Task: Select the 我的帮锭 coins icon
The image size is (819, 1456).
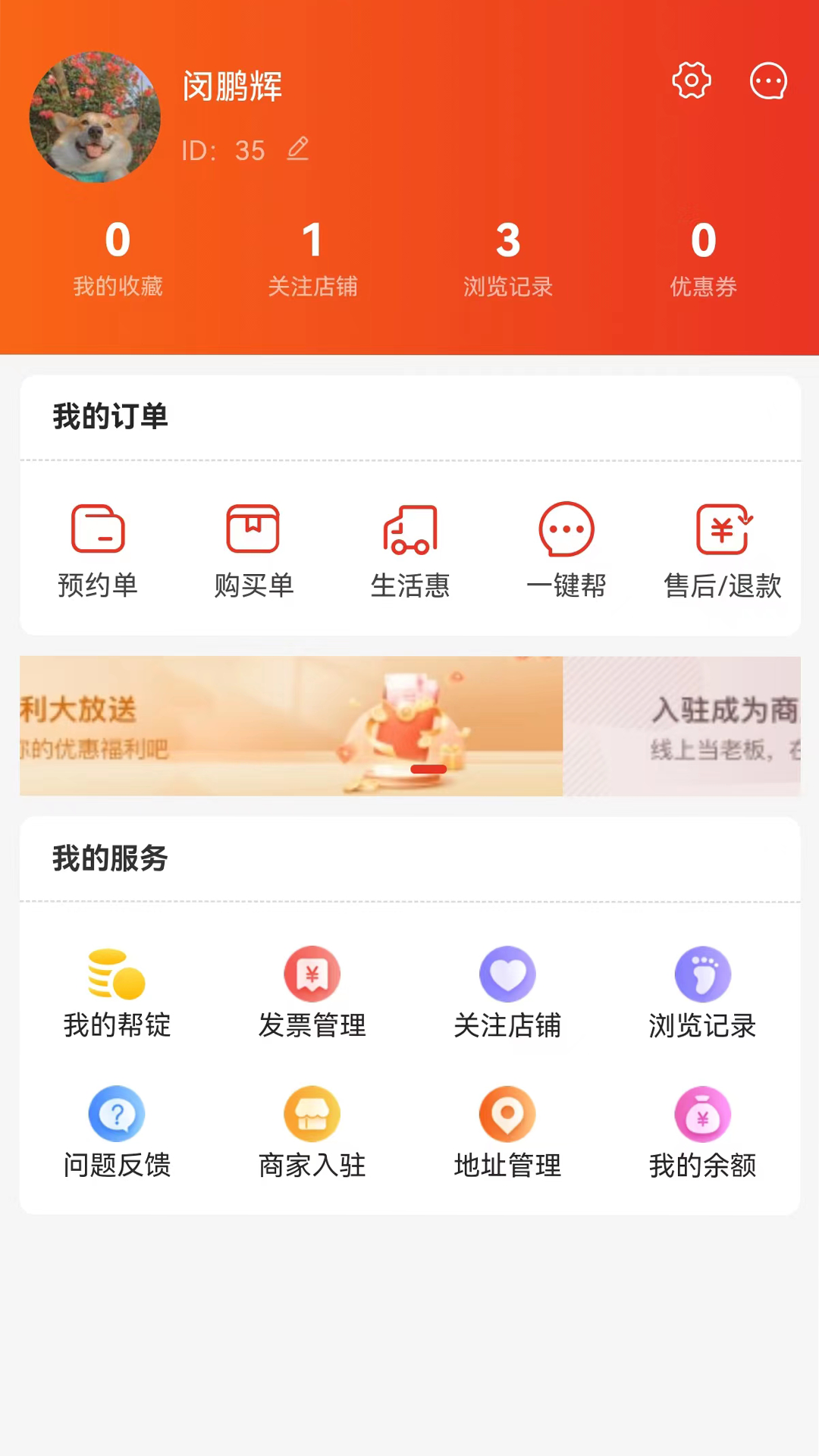Action: [x=117, y=974]
